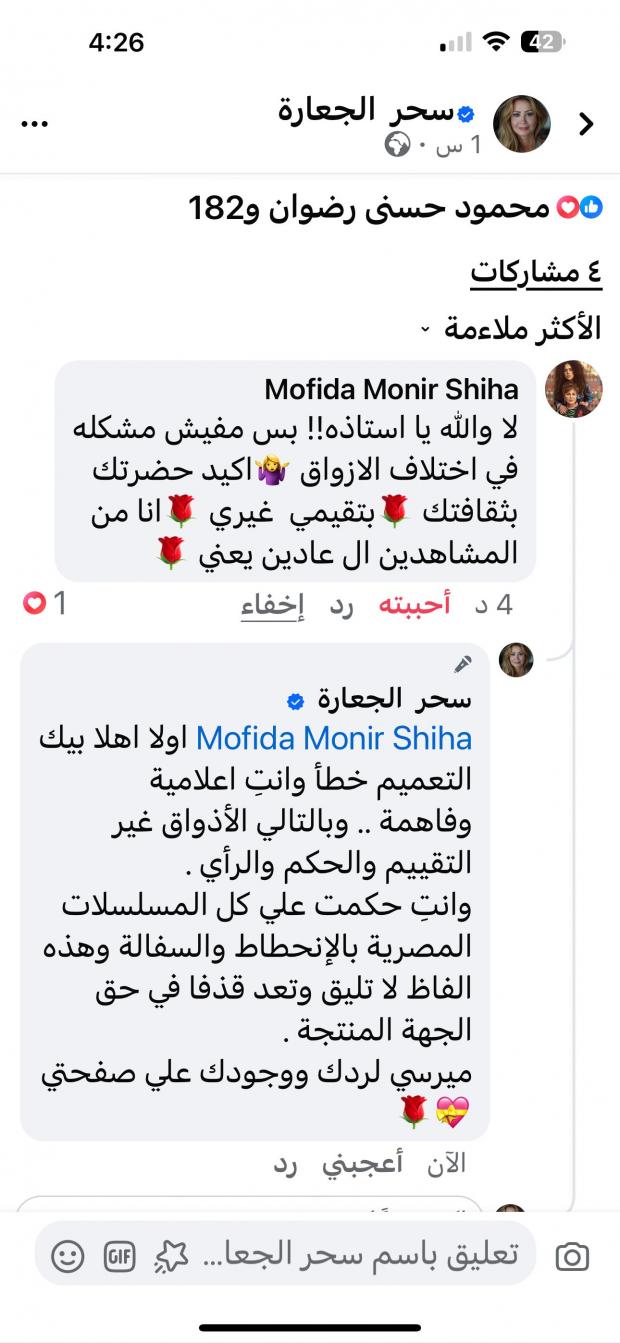
Task: Open Mofida Monir Shiha's profile picture
Action: coord(573,389)
